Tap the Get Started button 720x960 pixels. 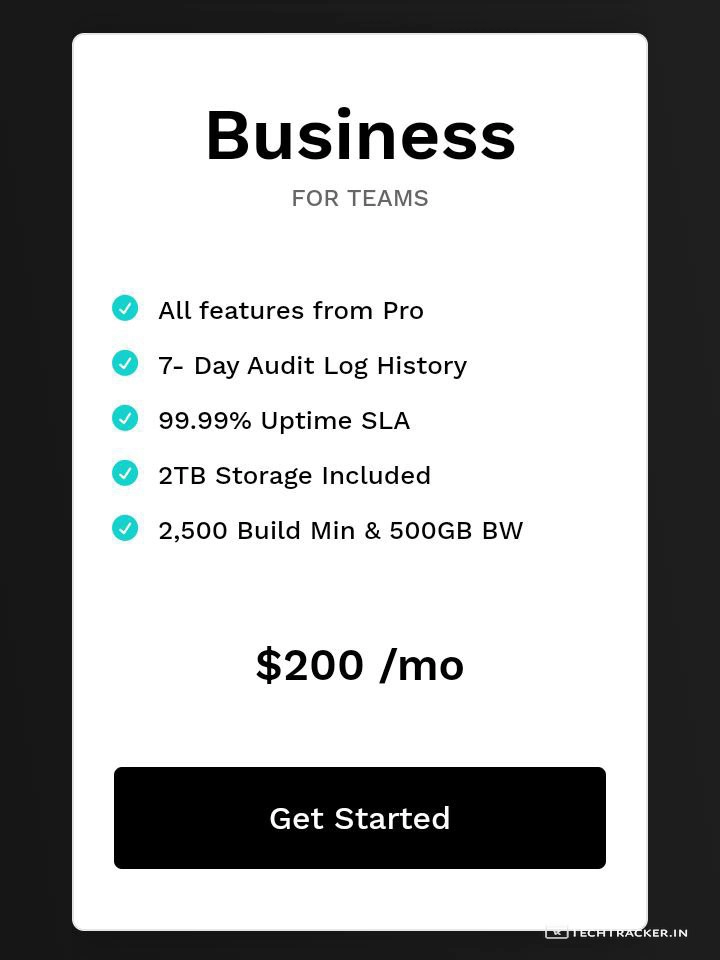pos(360,818)
